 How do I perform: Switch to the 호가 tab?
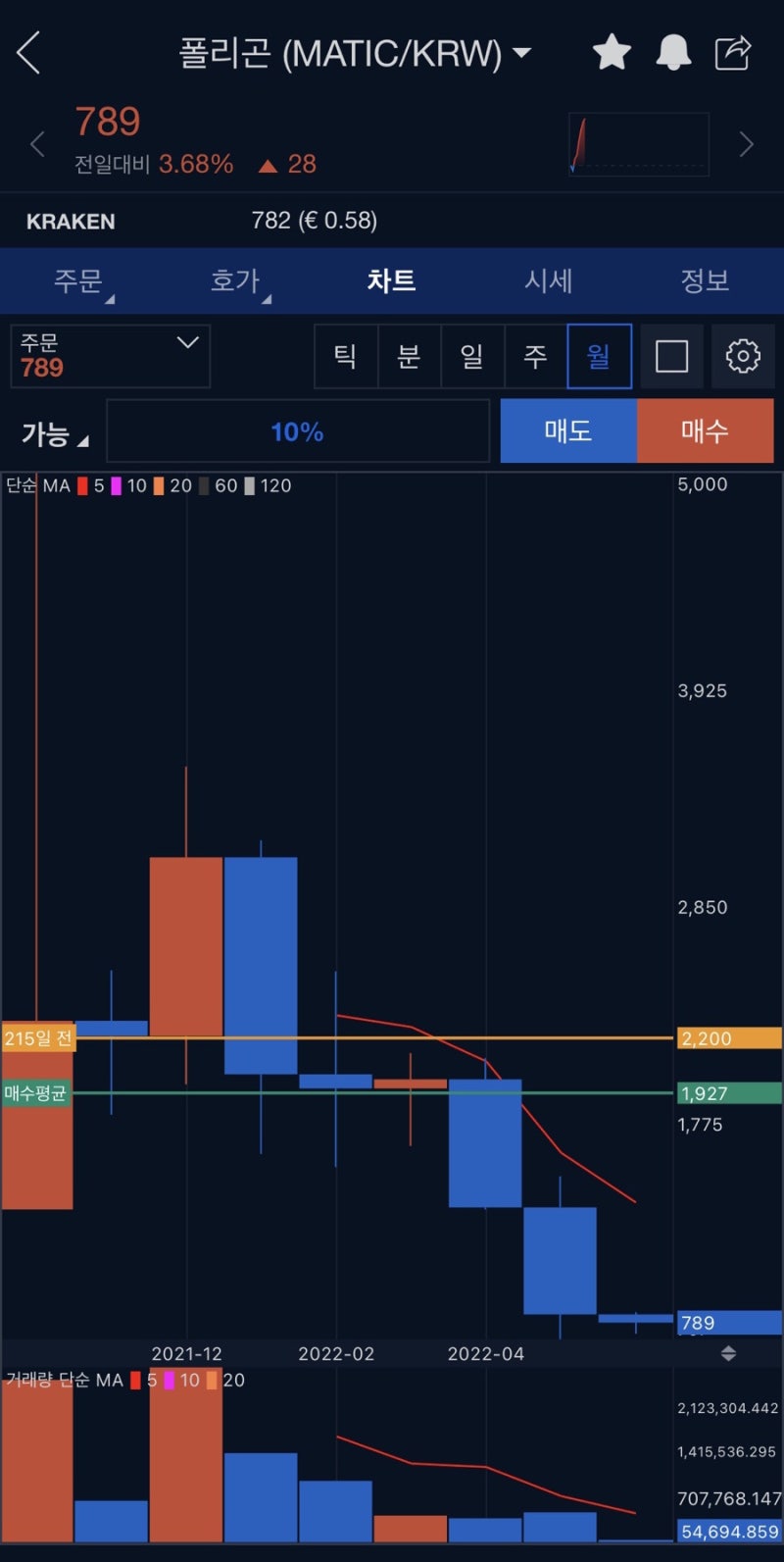click(x=235, y=281)
